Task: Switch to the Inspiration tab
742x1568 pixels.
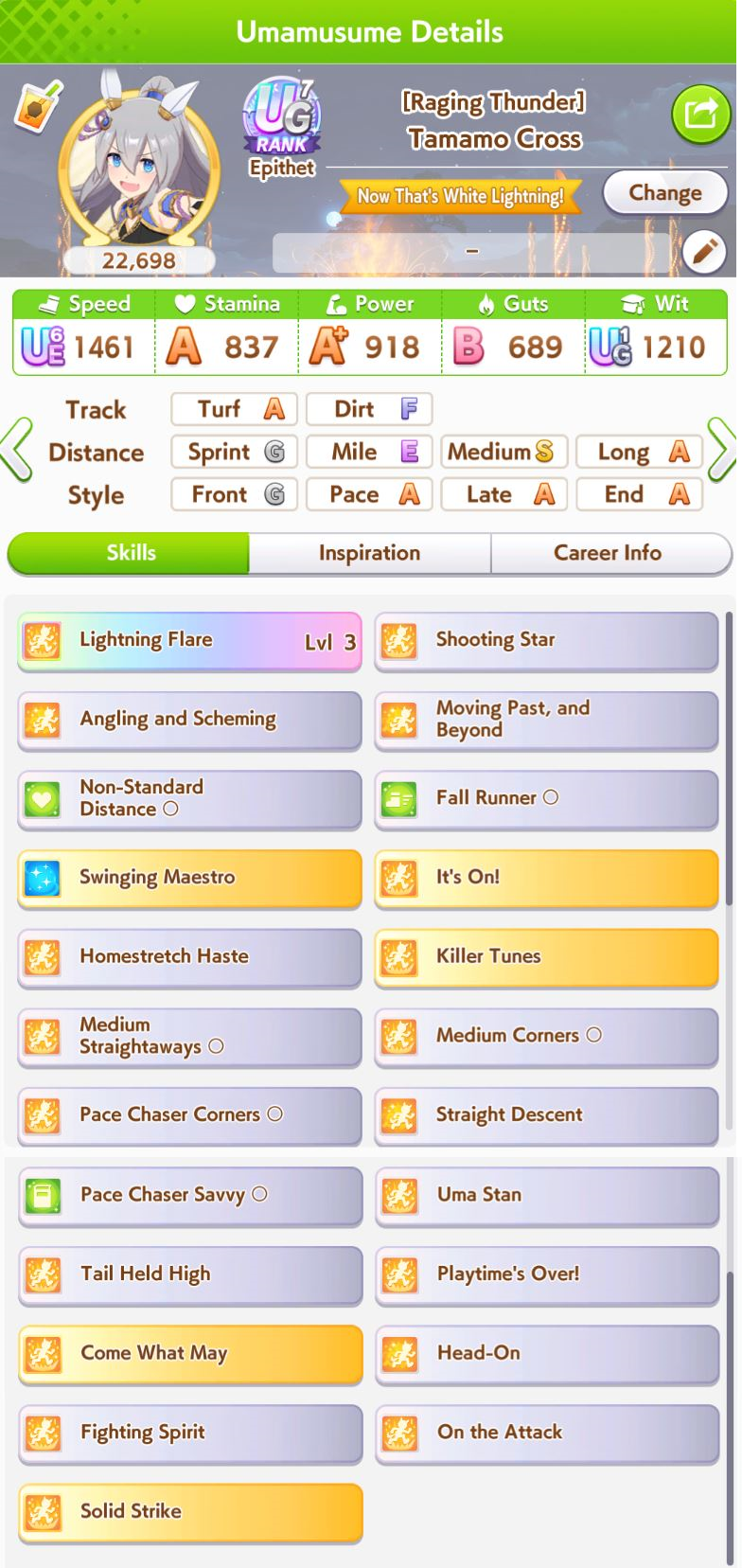Action: 369,553
